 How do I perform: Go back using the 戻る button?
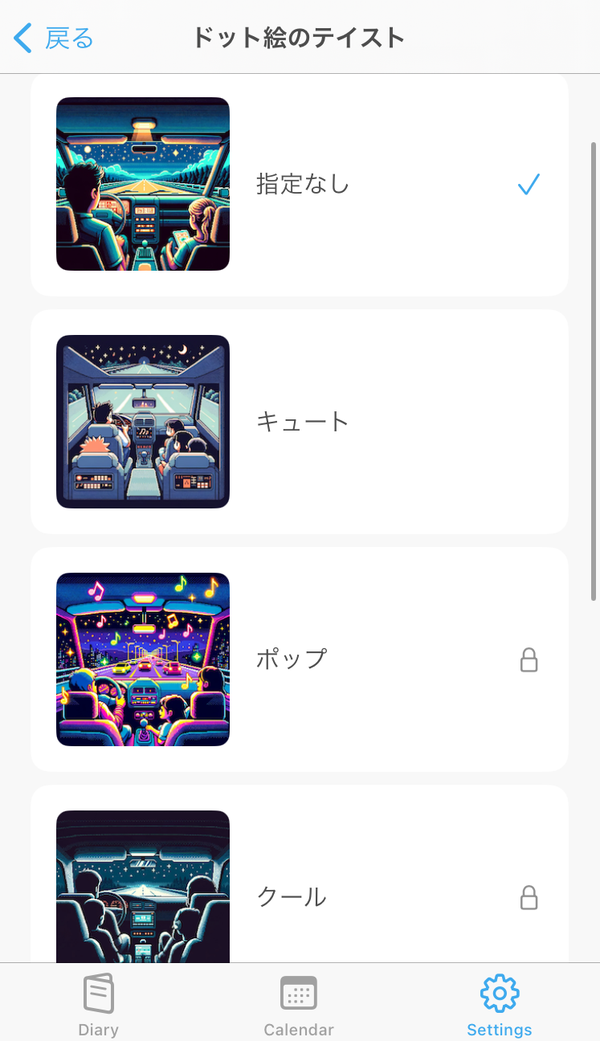pyautogui.click(x=53, y=38)
